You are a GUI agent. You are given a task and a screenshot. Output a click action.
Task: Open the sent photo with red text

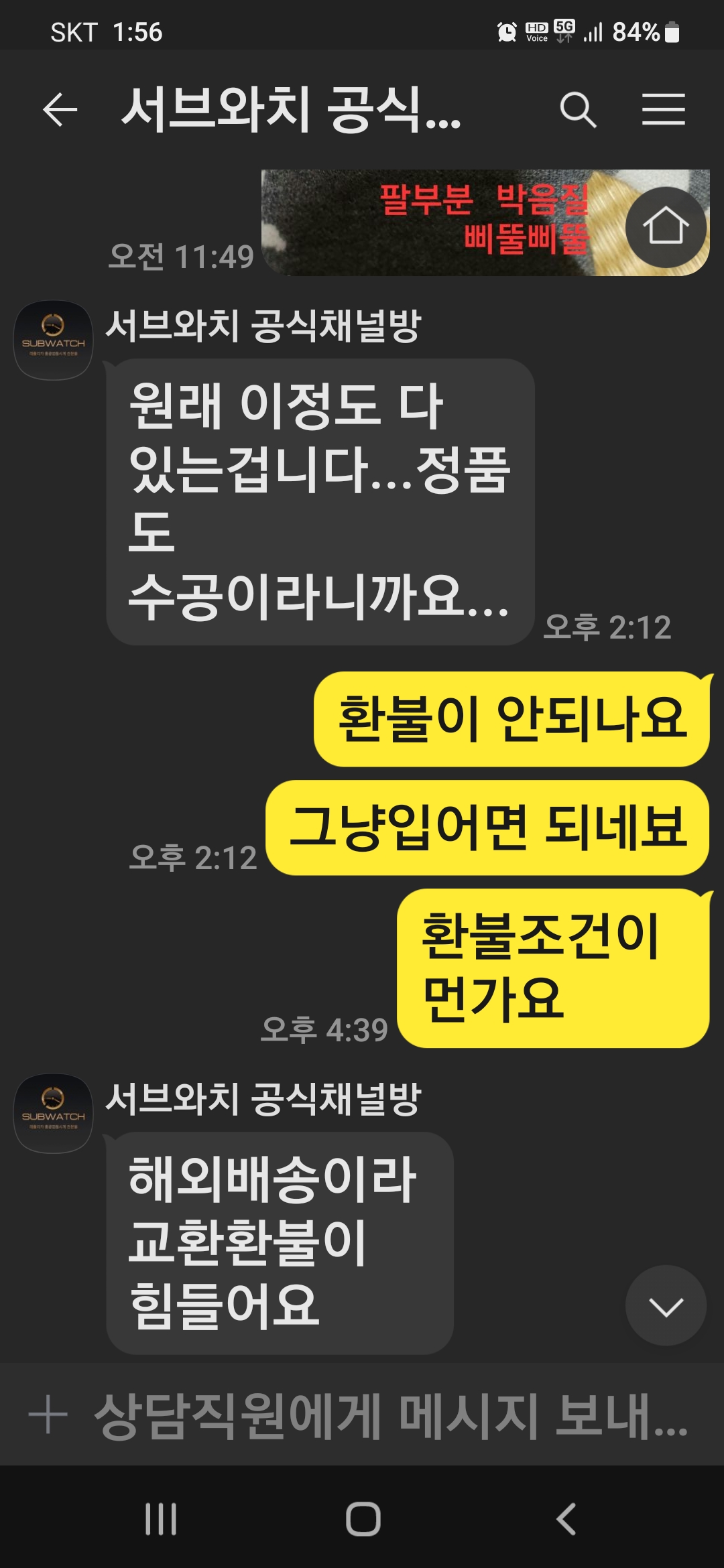pyautogui.click(x=485, y=222)
